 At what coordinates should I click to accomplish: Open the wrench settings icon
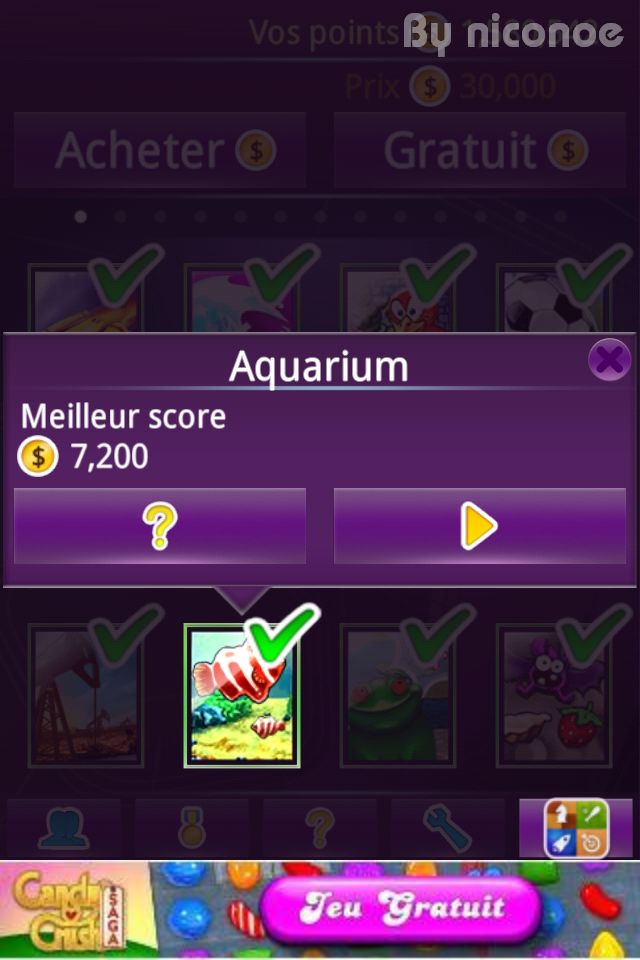coord(447,828)
